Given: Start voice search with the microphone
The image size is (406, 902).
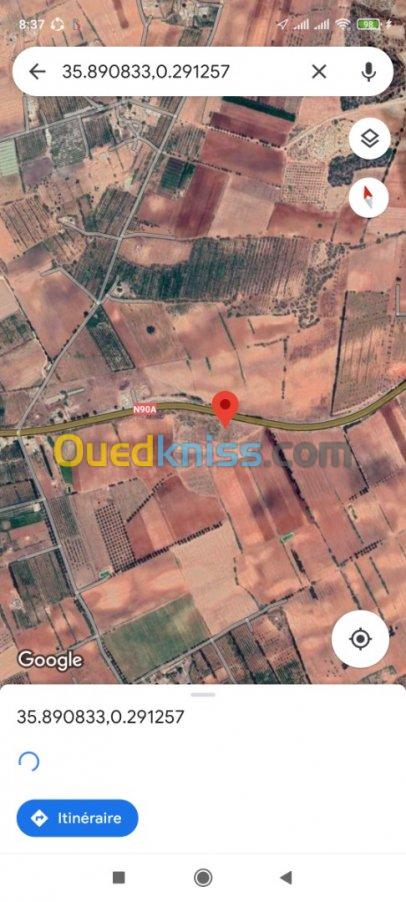Looking at the screenshot, I should pyautogui.click(x=369, y=71).
